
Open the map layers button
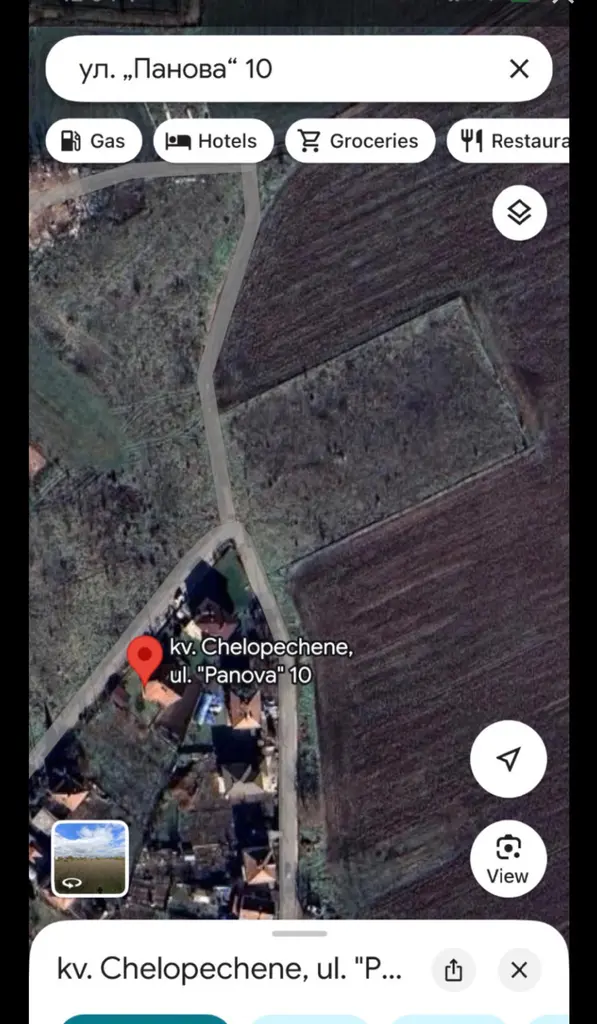point(519,213)
